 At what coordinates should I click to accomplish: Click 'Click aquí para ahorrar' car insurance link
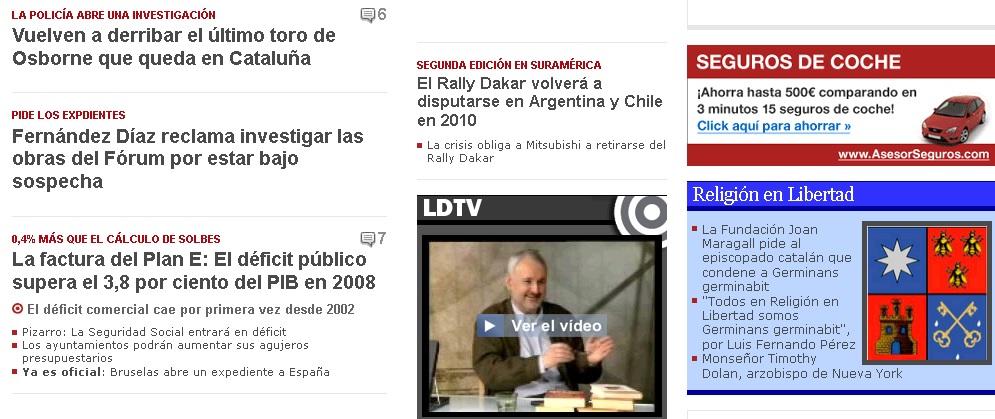click(x=774, y=126)
